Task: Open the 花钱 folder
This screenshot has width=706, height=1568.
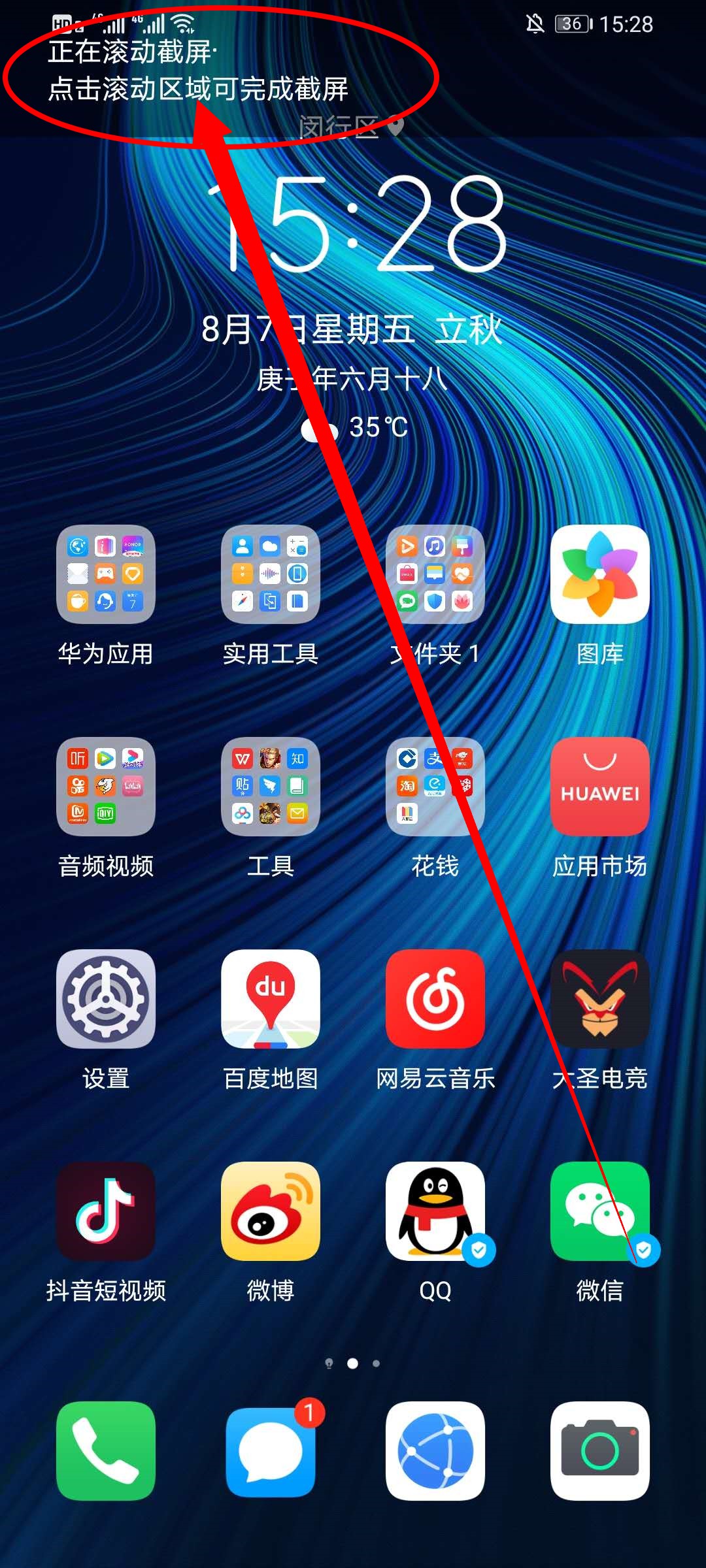Action: [435, 787]
